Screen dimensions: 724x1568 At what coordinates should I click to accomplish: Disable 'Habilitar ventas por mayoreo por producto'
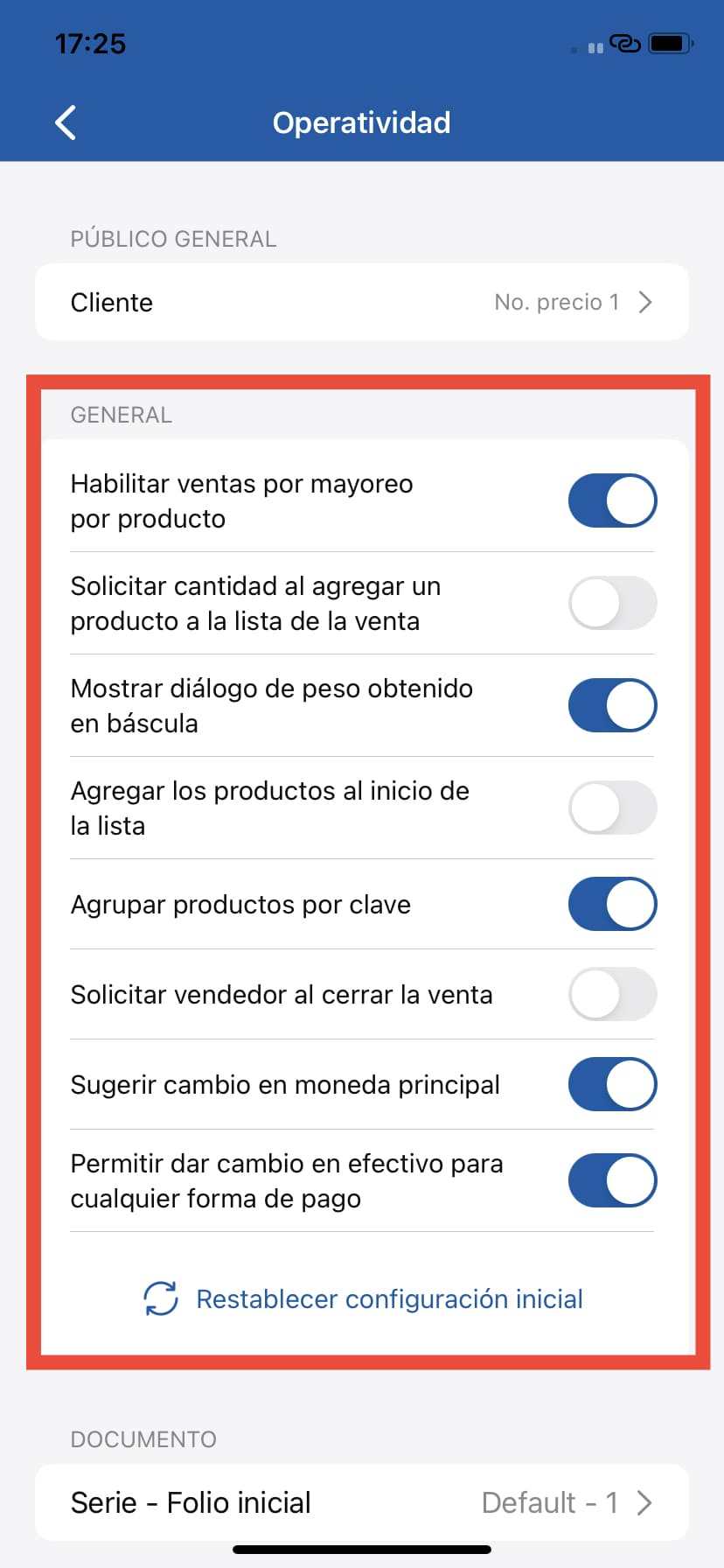coord(612,500)
